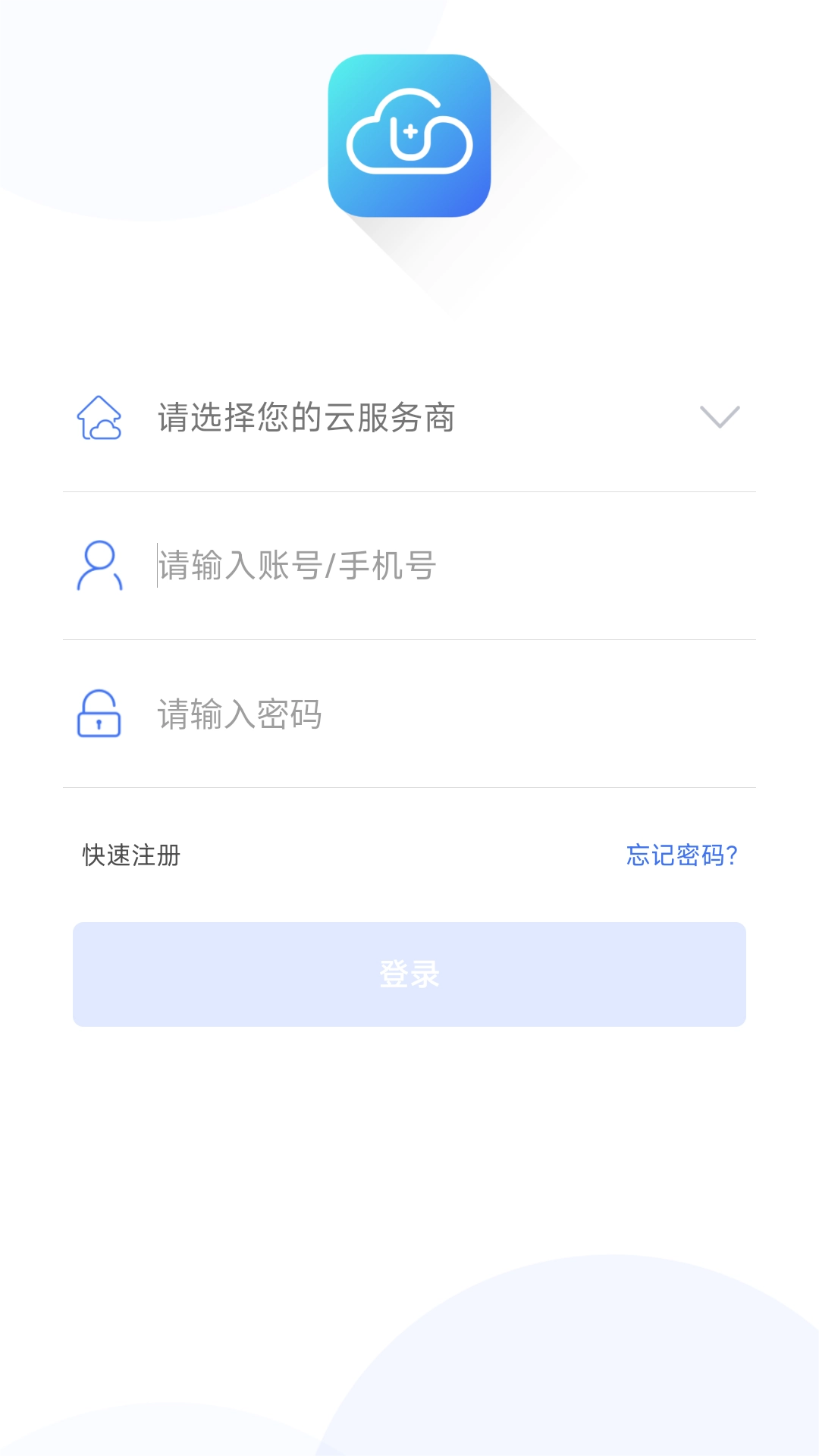Image resolution: width=819 pixels, height=1456 pixels.
Task: Click the 登录 login button
Action: coord(409,974)
